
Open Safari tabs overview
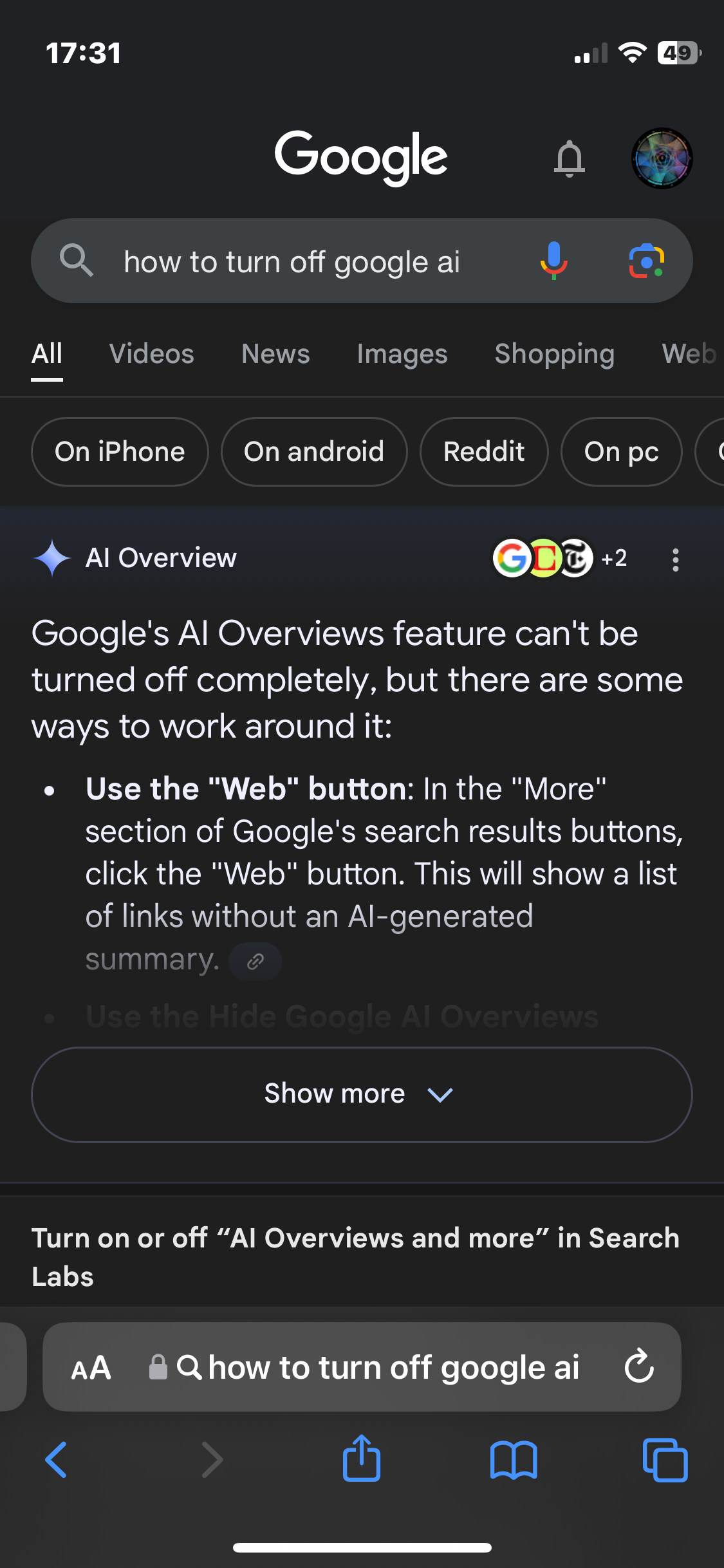pyautogui.click(x=665, y=1460)
